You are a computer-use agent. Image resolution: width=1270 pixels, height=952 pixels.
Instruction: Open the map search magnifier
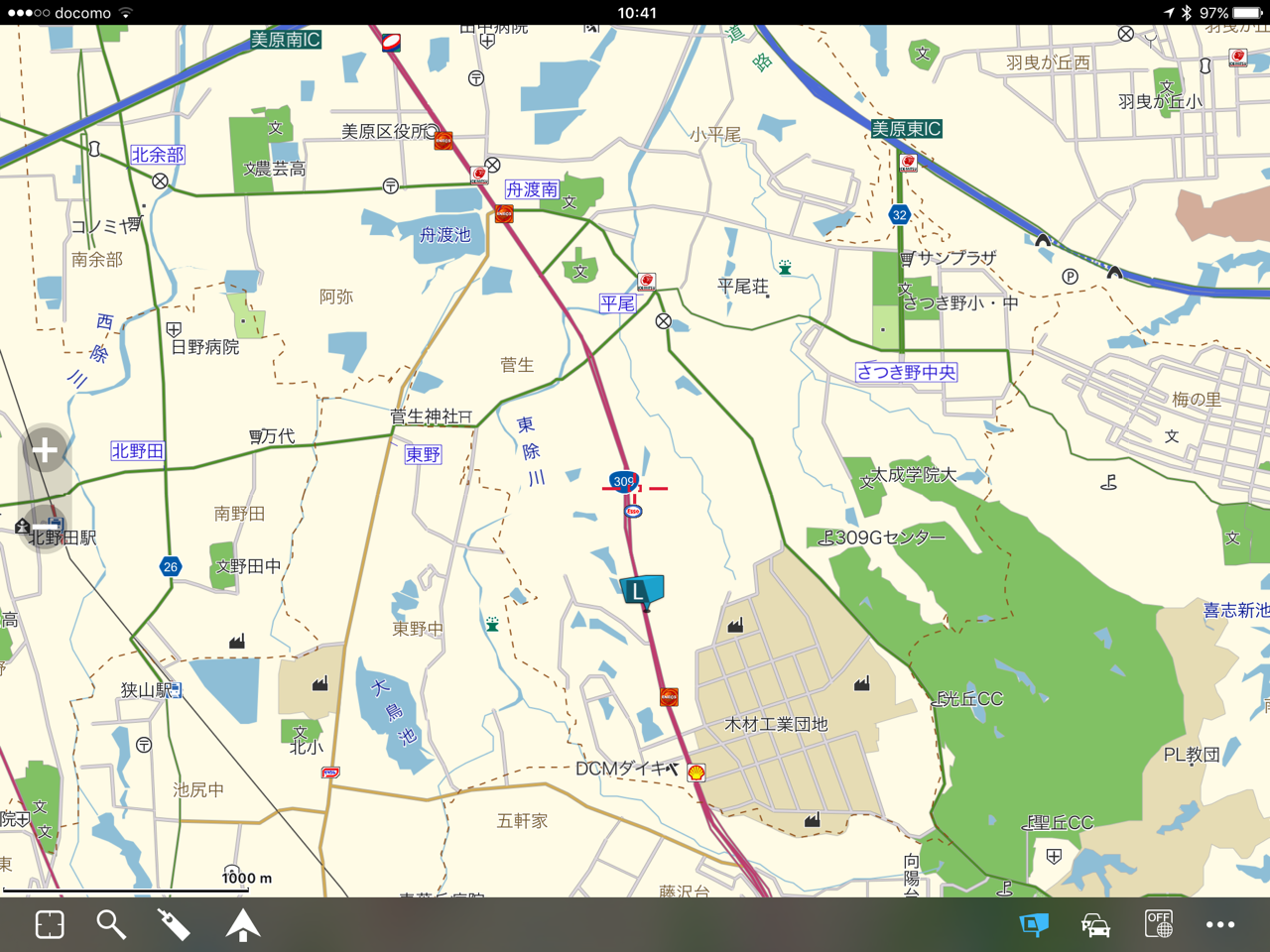pos(111,924)
